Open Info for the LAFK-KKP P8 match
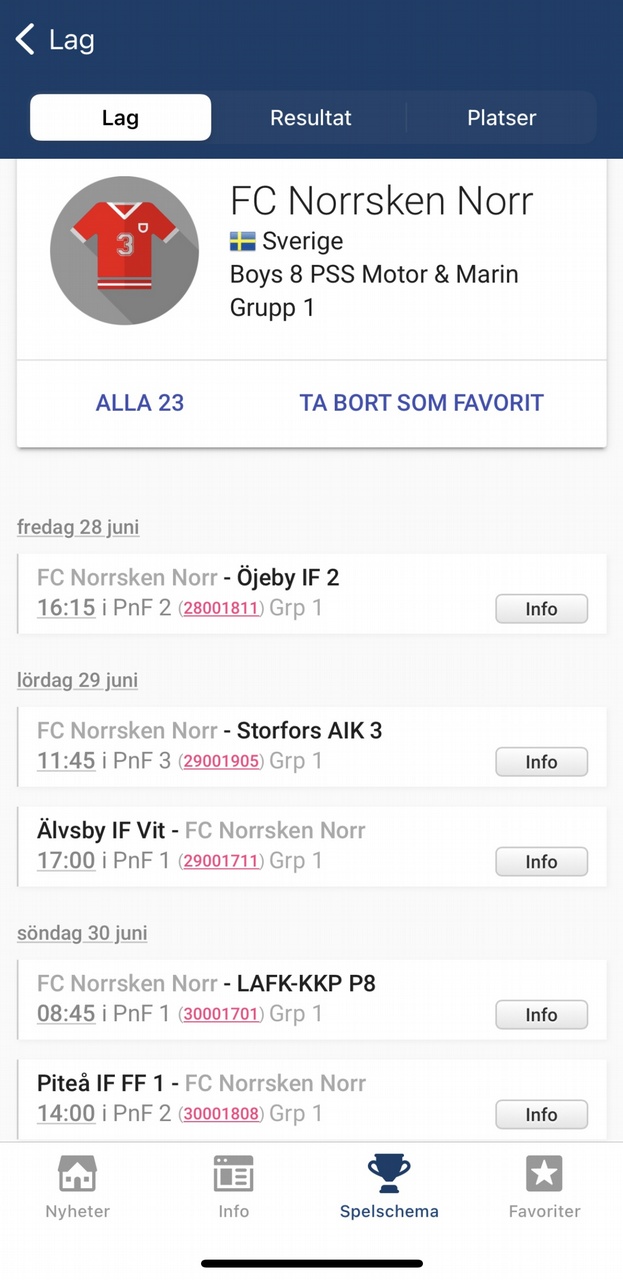This screenshot has height=1280, width=623. pos(541,1015)
